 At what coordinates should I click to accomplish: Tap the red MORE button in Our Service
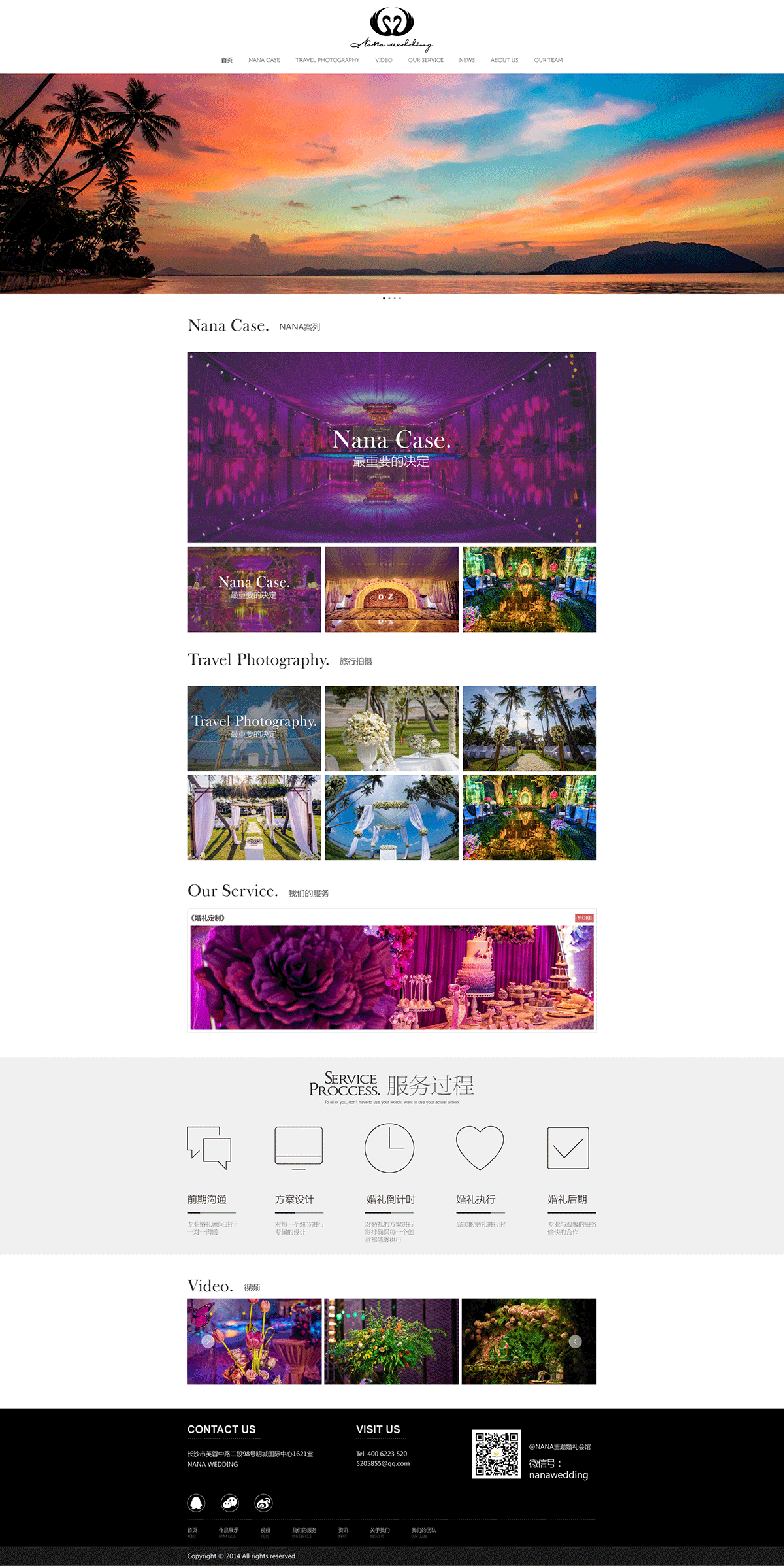tap(584, 918)
